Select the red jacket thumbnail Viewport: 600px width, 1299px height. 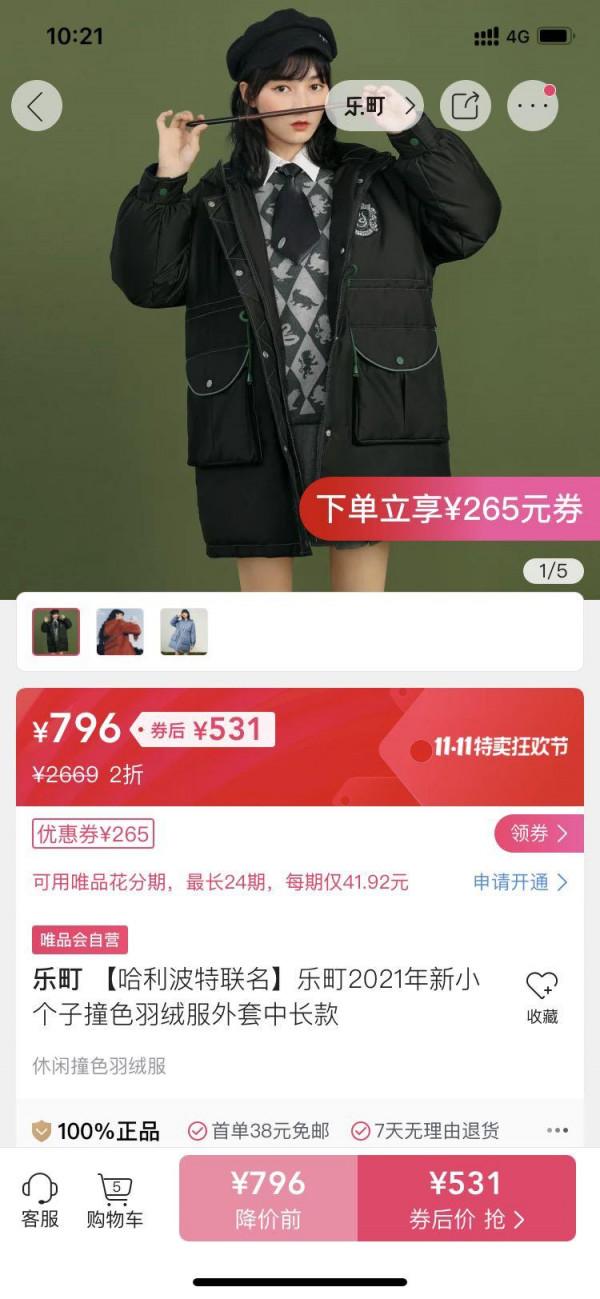(x=120, y=632)
